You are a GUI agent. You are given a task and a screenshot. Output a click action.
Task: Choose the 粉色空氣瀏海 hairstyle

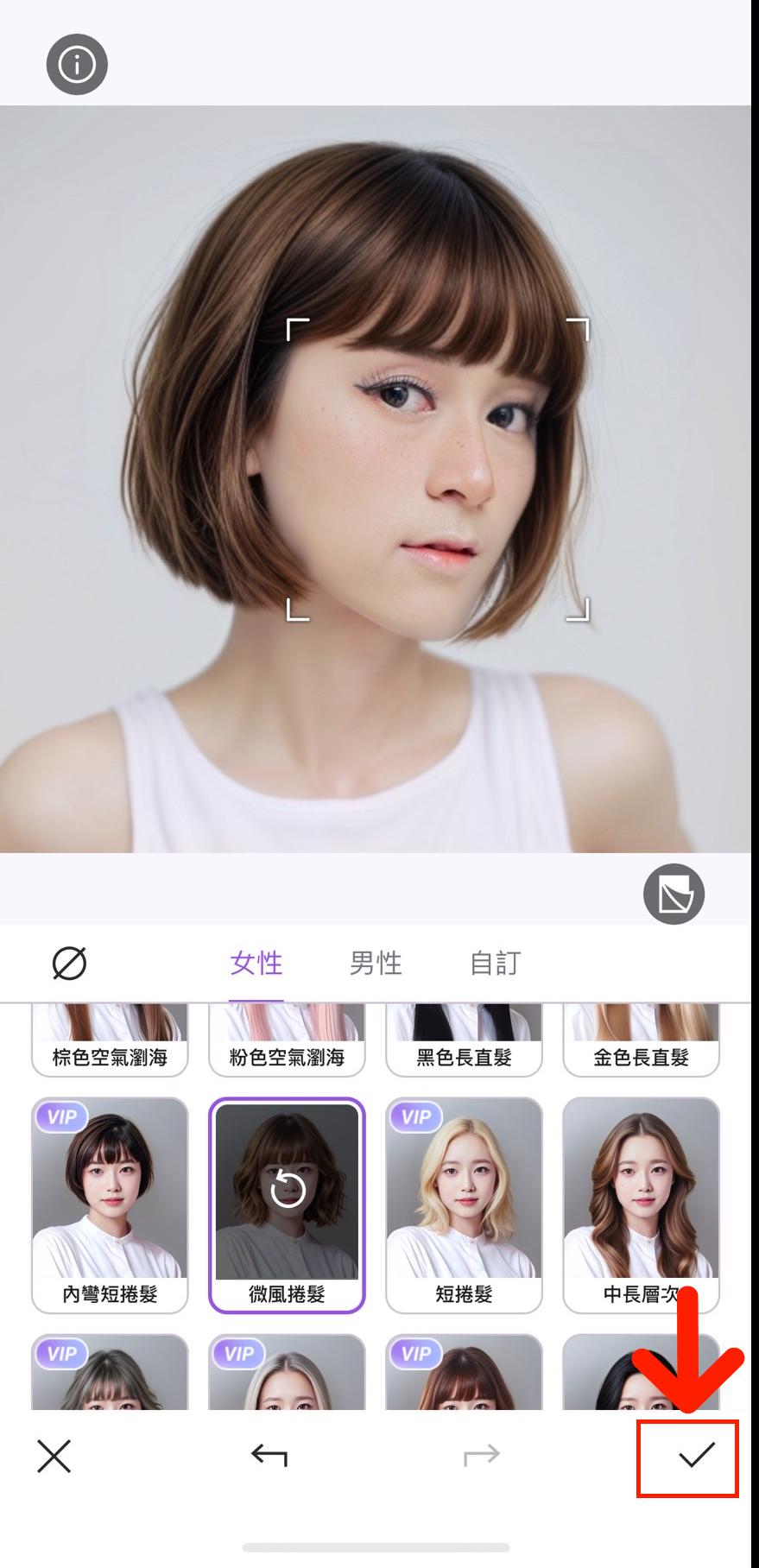tap(287, 1042)
